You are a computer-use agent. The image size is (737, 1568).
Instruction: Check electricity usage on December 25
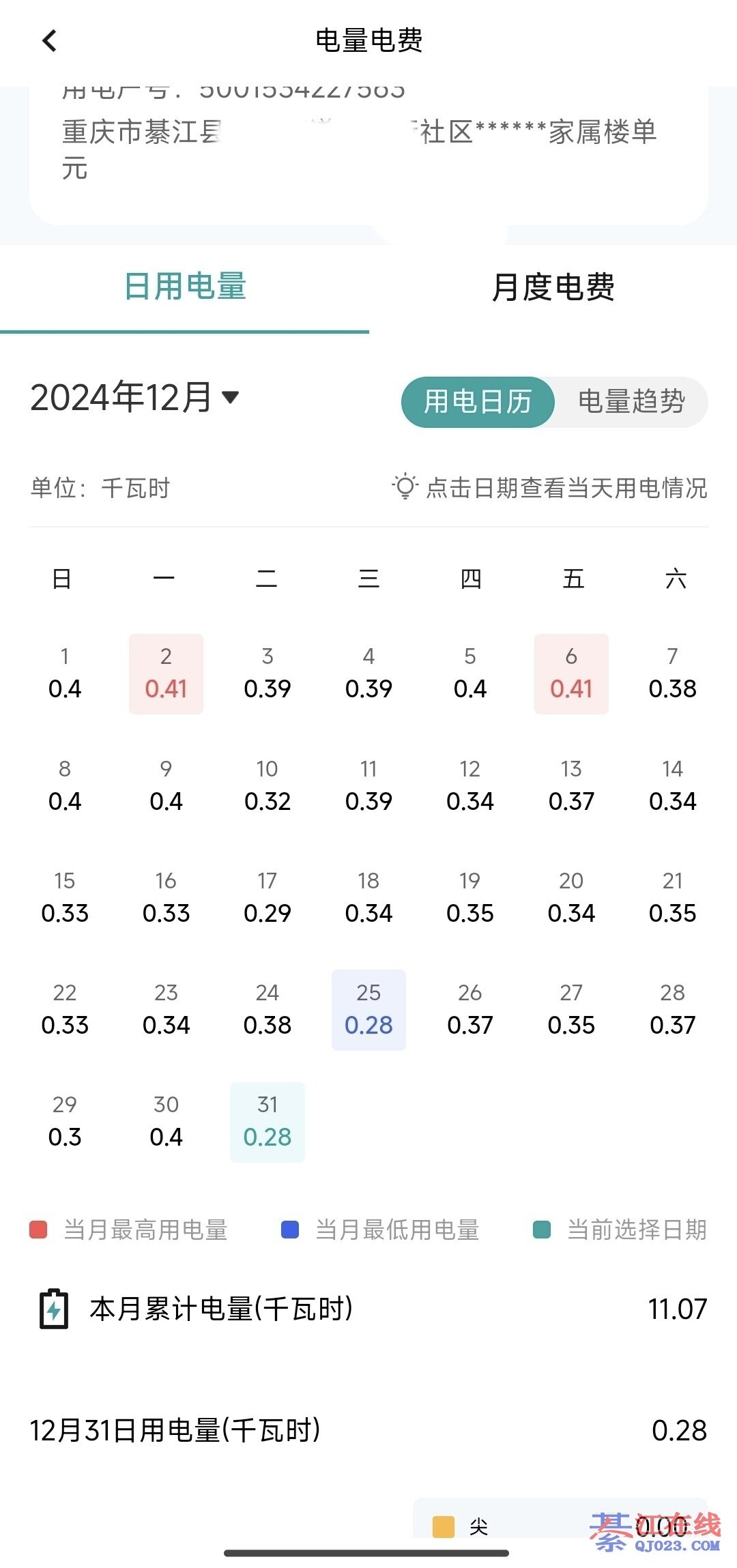369,1010
